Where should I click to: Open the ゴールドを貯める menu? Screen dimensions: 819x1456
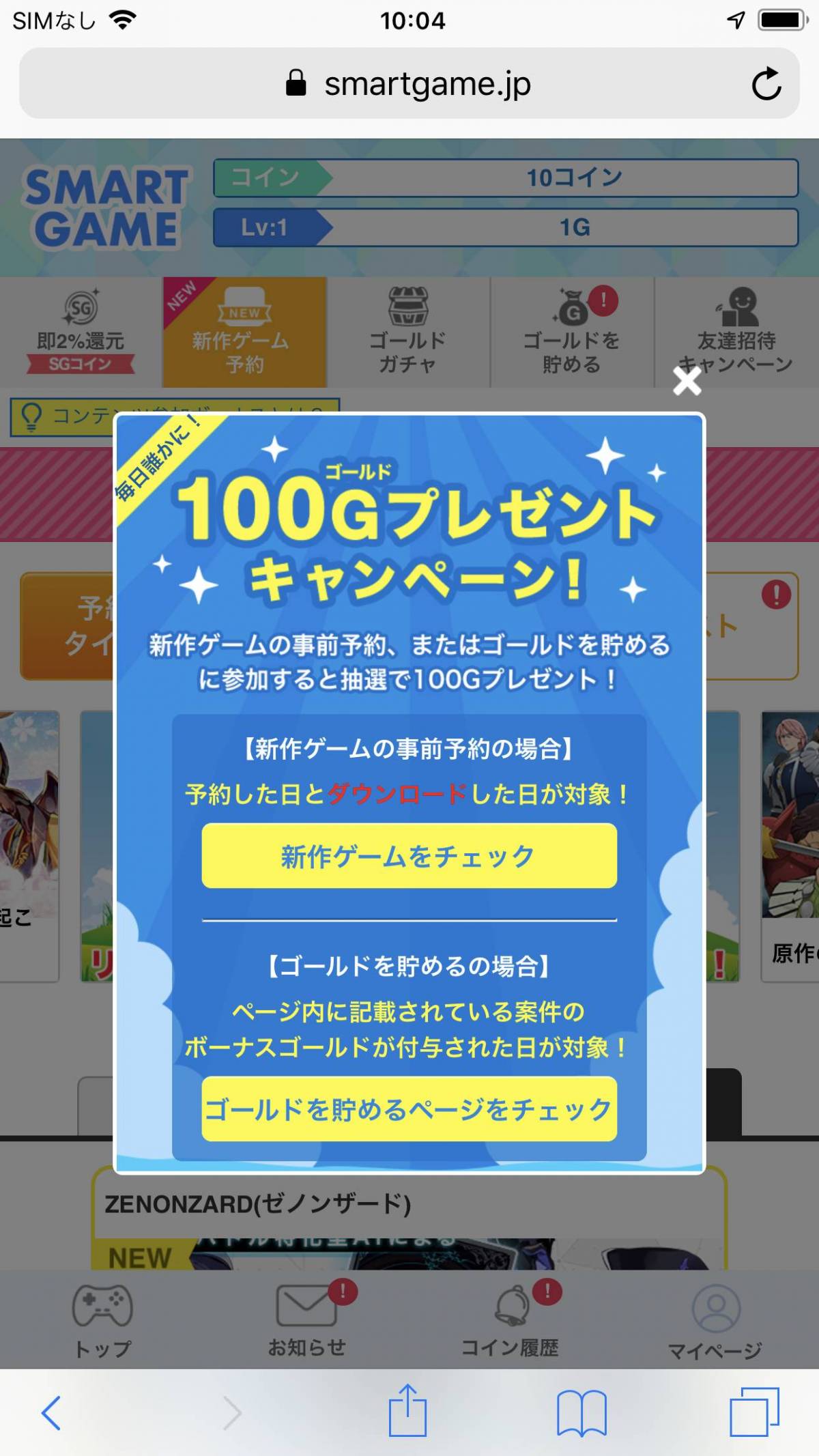pos(572,332)
